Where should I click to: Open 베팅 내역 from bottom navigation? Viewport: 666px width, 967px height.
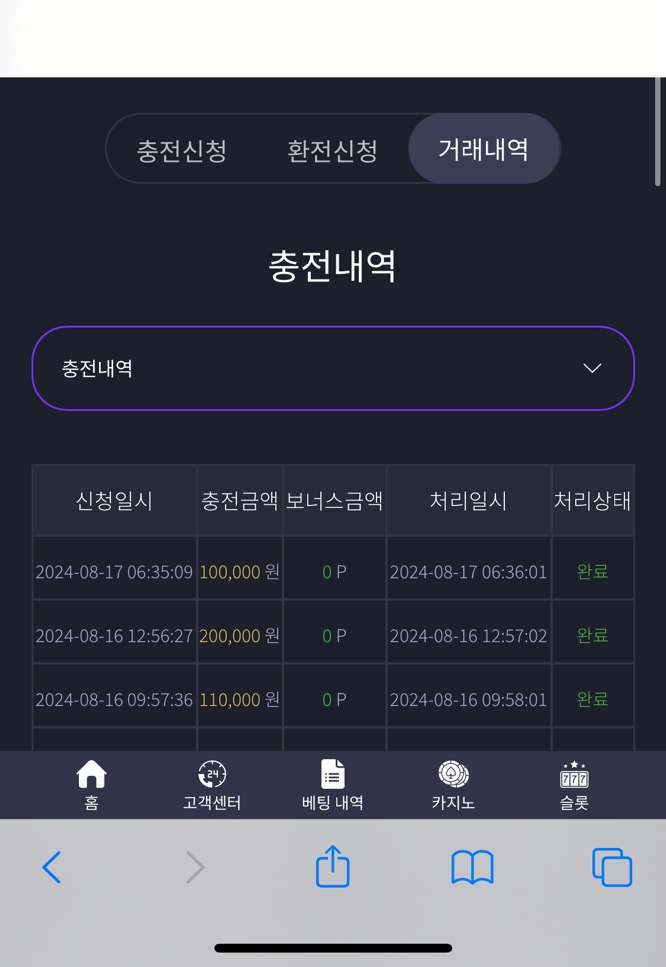tap(332, 784)
